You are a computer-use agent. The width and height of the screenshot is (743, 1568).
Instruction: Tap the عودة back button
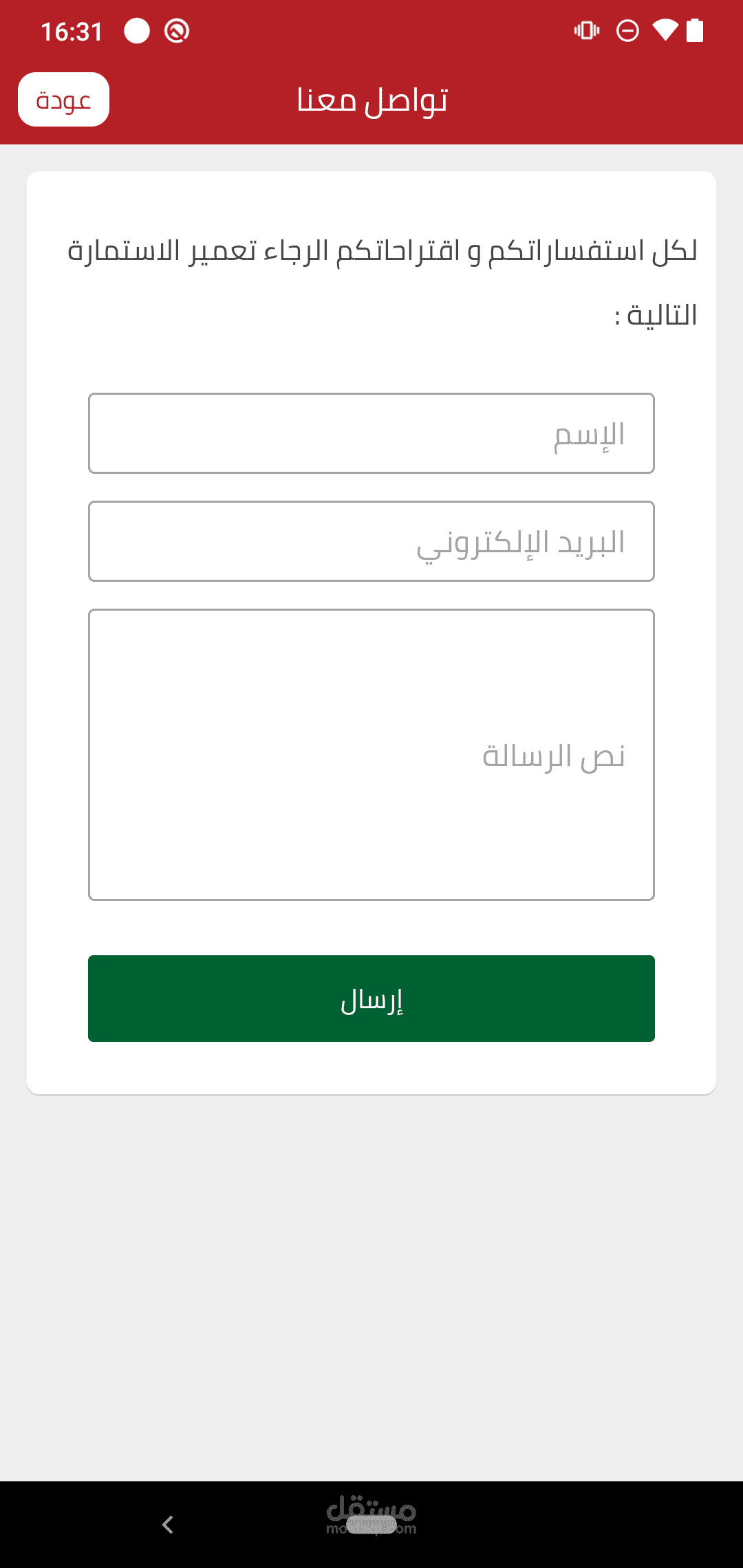point(63,100)
